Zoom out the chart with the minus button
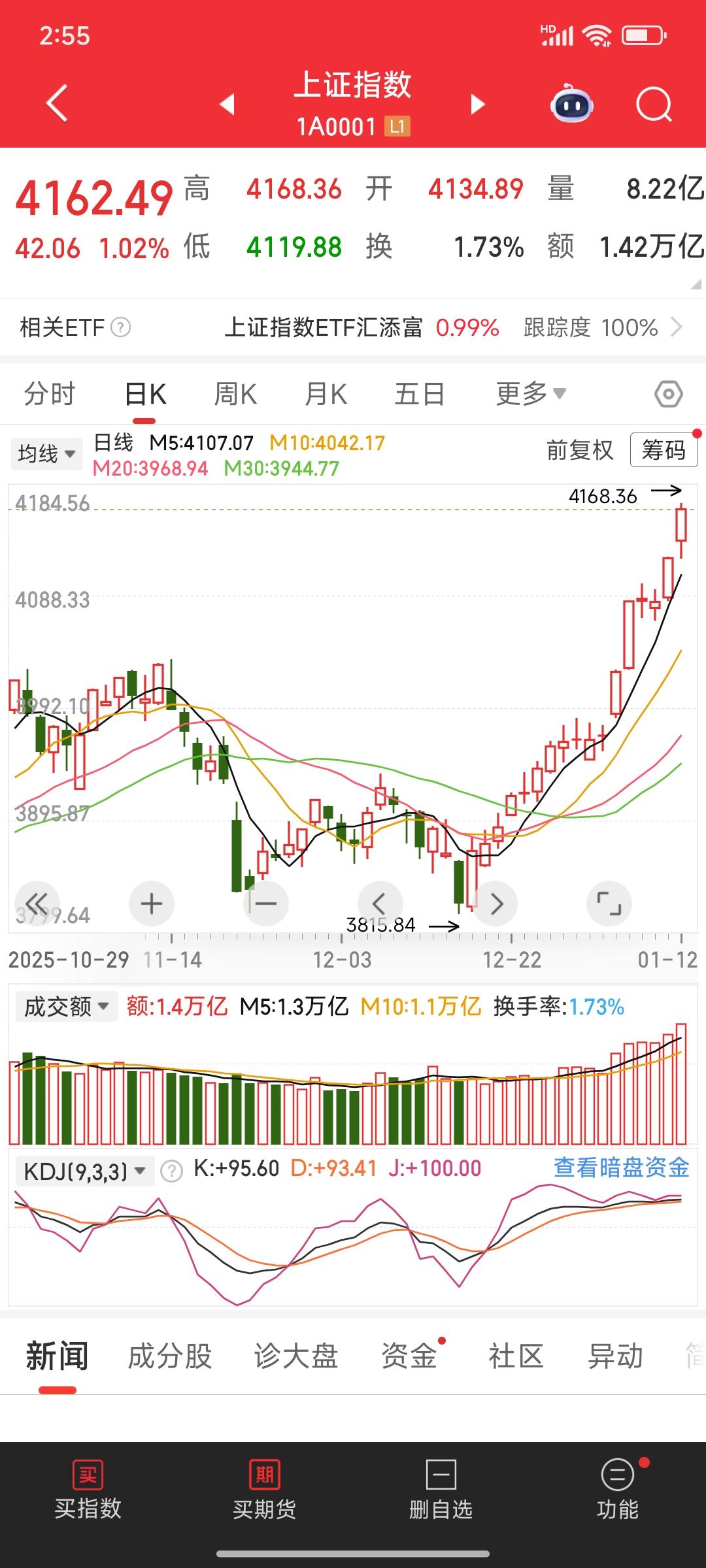This screenshot has width=706, height=1568. [265, 904]
